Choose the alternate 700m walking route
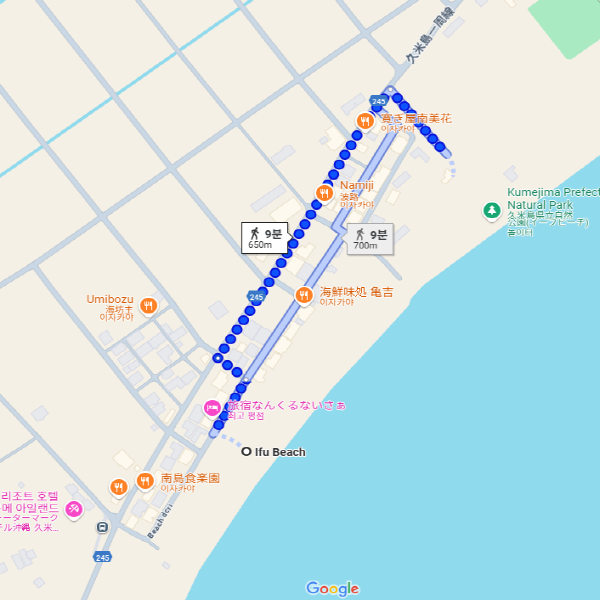 pyautogui.click(x=370, y=238)
